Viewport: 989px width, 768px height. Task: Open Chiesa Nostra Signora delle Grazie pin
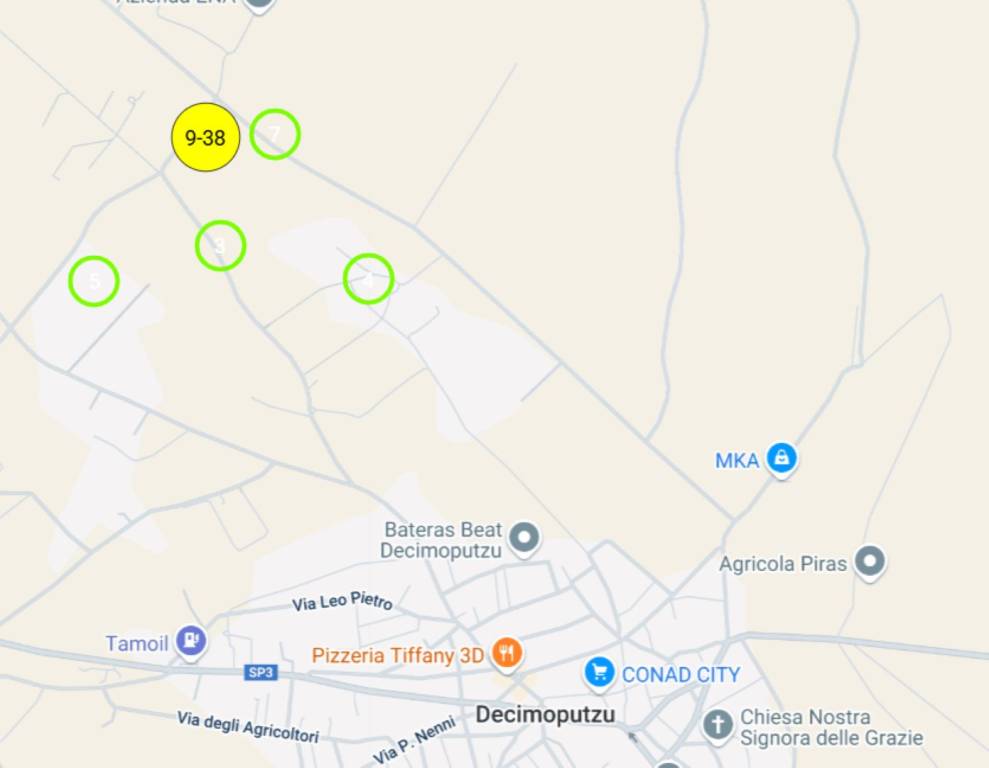pos(717,724)
